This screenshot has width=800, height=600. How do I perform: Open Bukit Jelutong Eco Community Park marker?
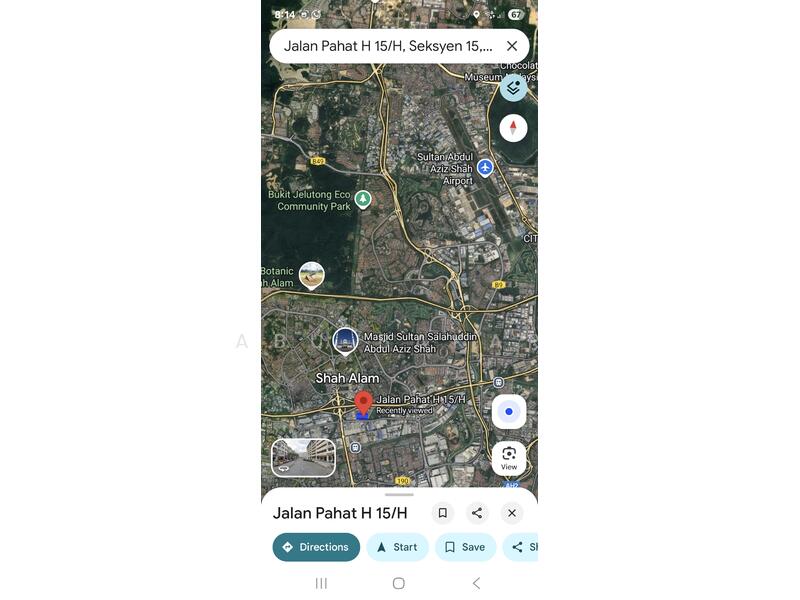[363, 199]
